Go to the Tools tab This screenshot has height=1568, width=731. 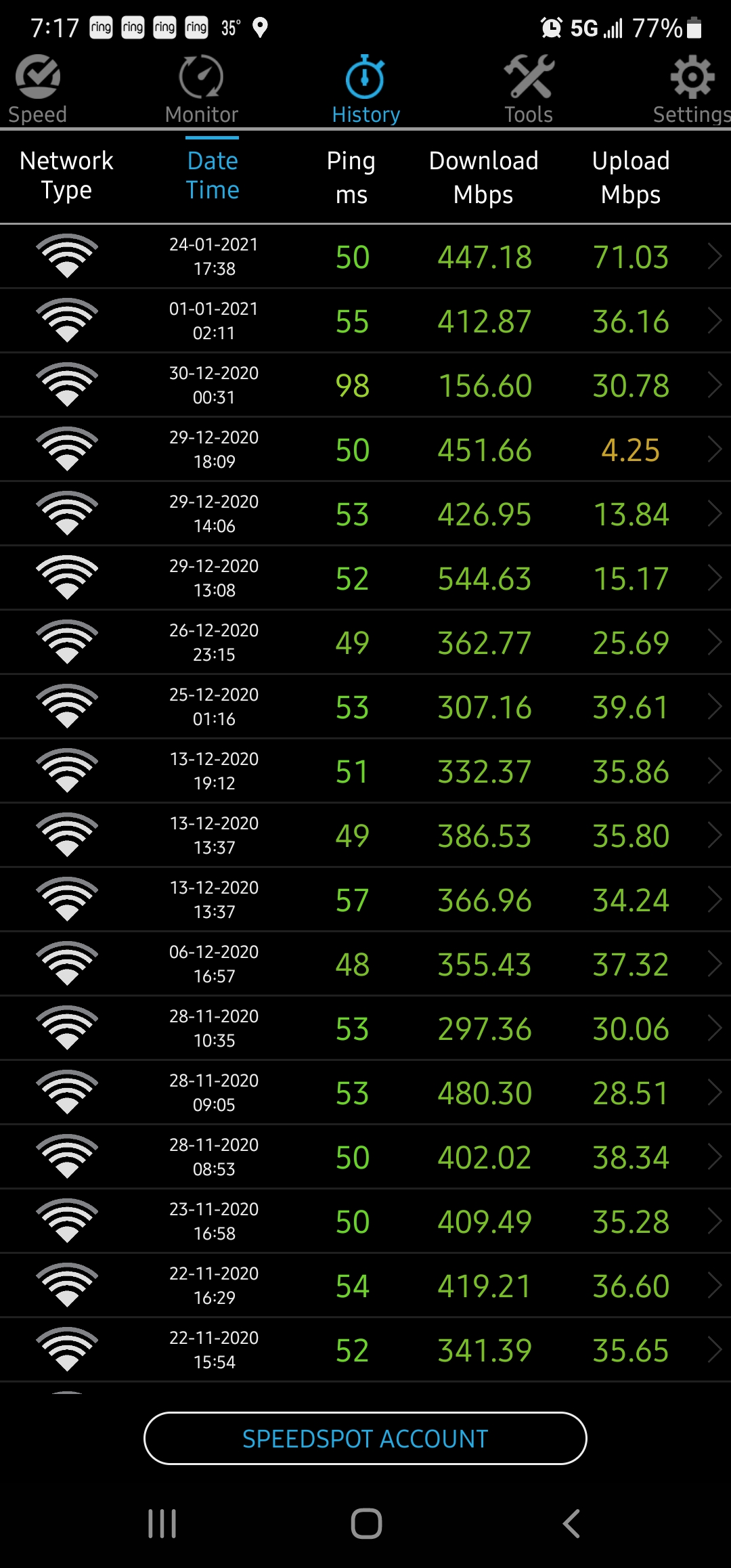click(x=529, y=90)
